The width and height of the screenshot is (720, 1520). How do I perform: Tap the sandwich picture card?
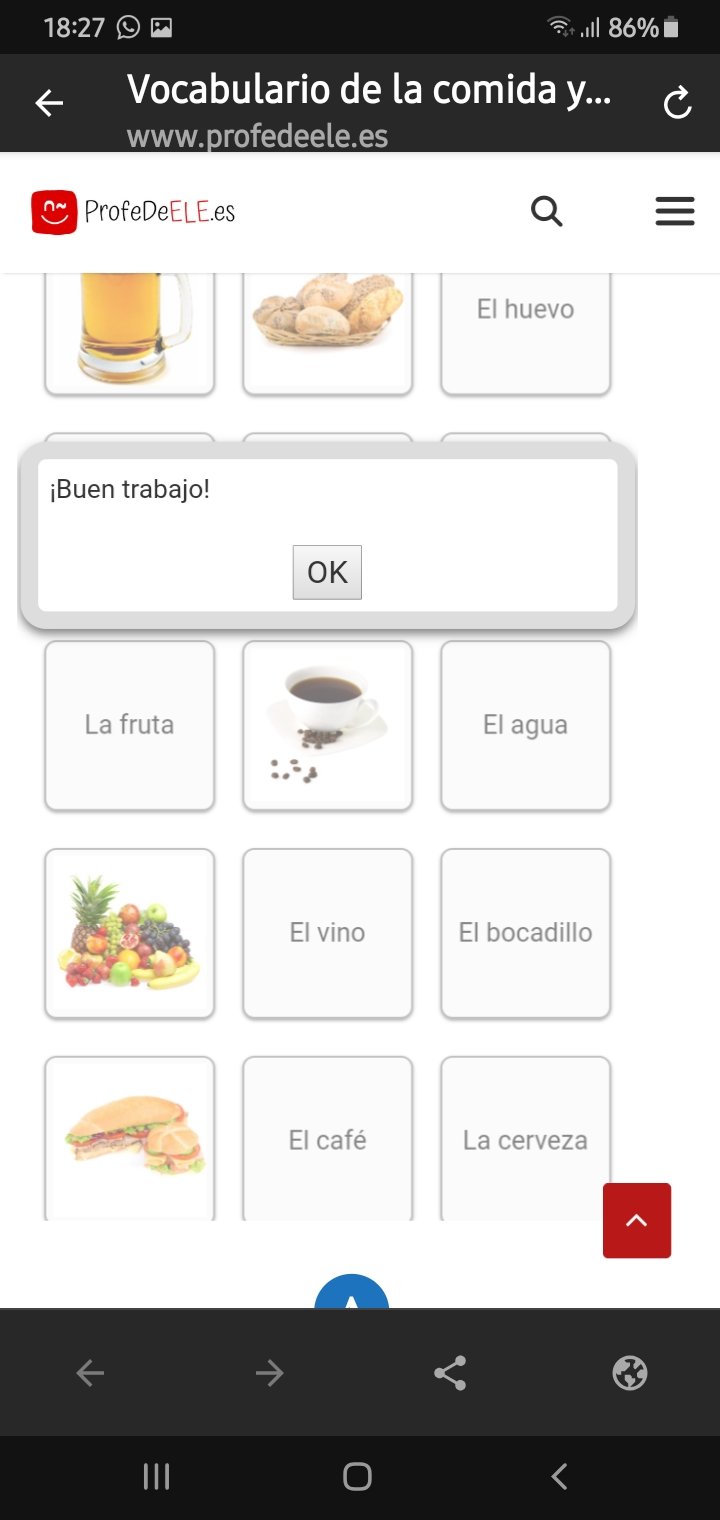point(129,1138)
